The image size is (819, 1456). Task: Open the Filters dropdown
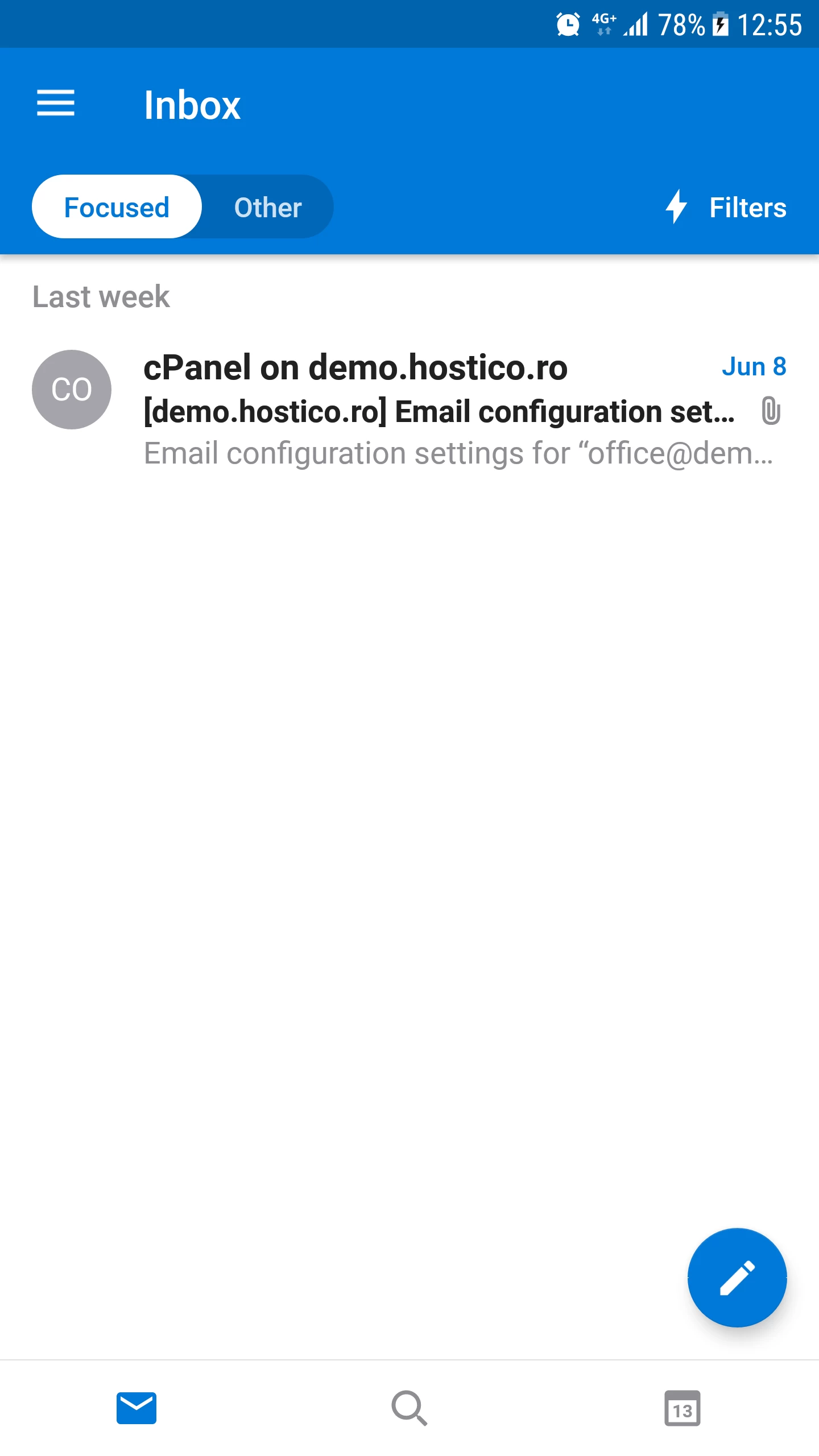[747, 206]
